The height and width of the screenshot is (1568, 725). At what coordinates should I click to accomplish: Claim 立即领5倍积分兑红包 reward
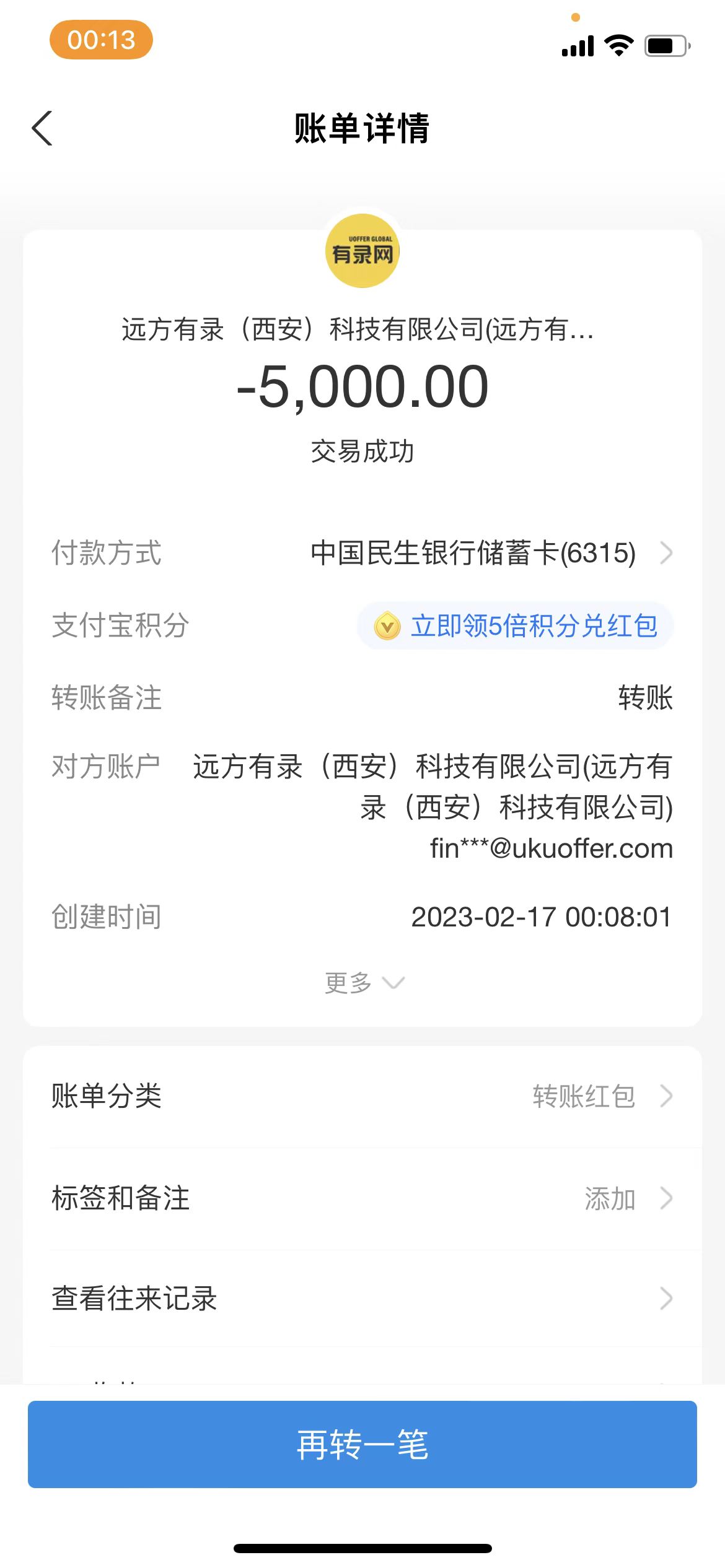click(516, 625)
